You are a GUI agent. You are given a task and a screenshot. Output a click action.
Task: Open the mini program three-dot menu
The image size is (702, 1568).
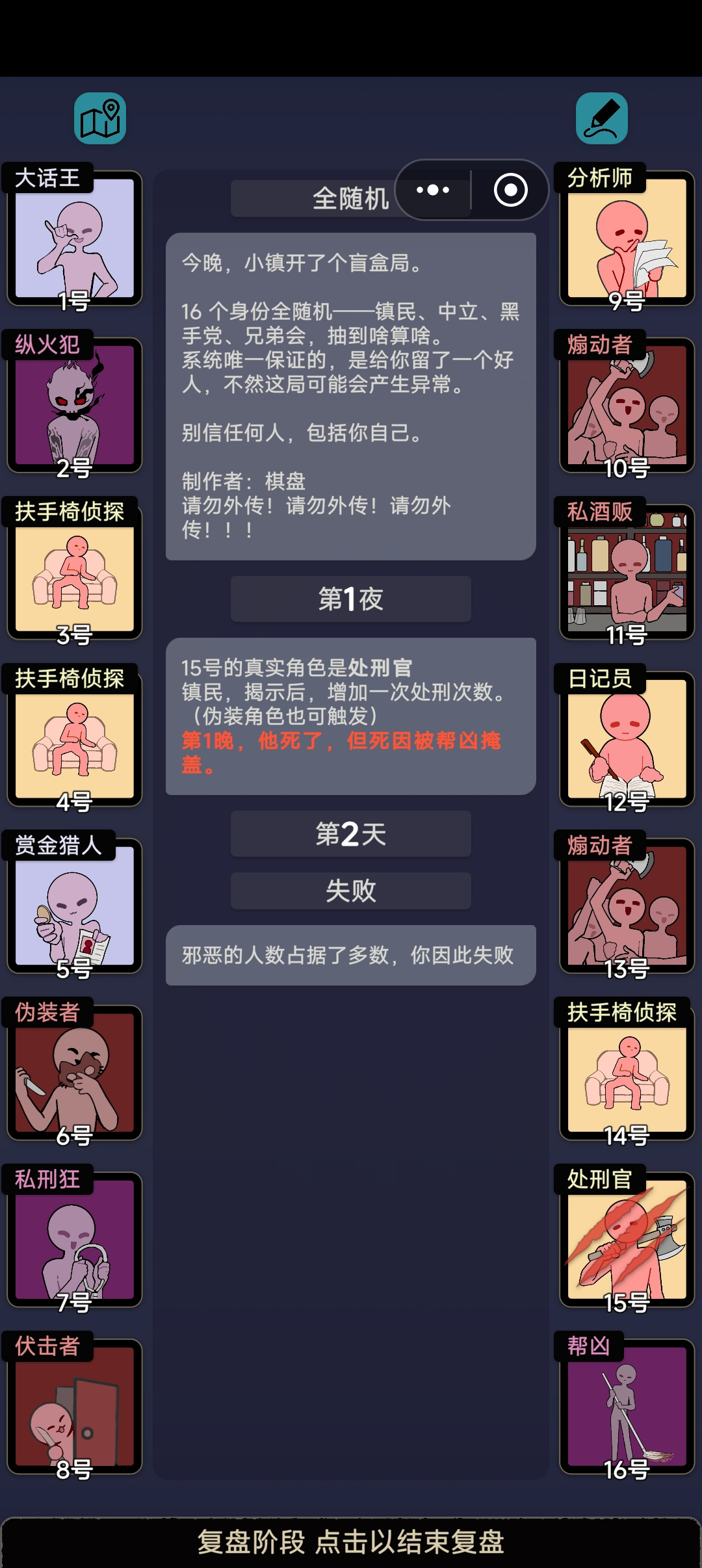[433, 190]
